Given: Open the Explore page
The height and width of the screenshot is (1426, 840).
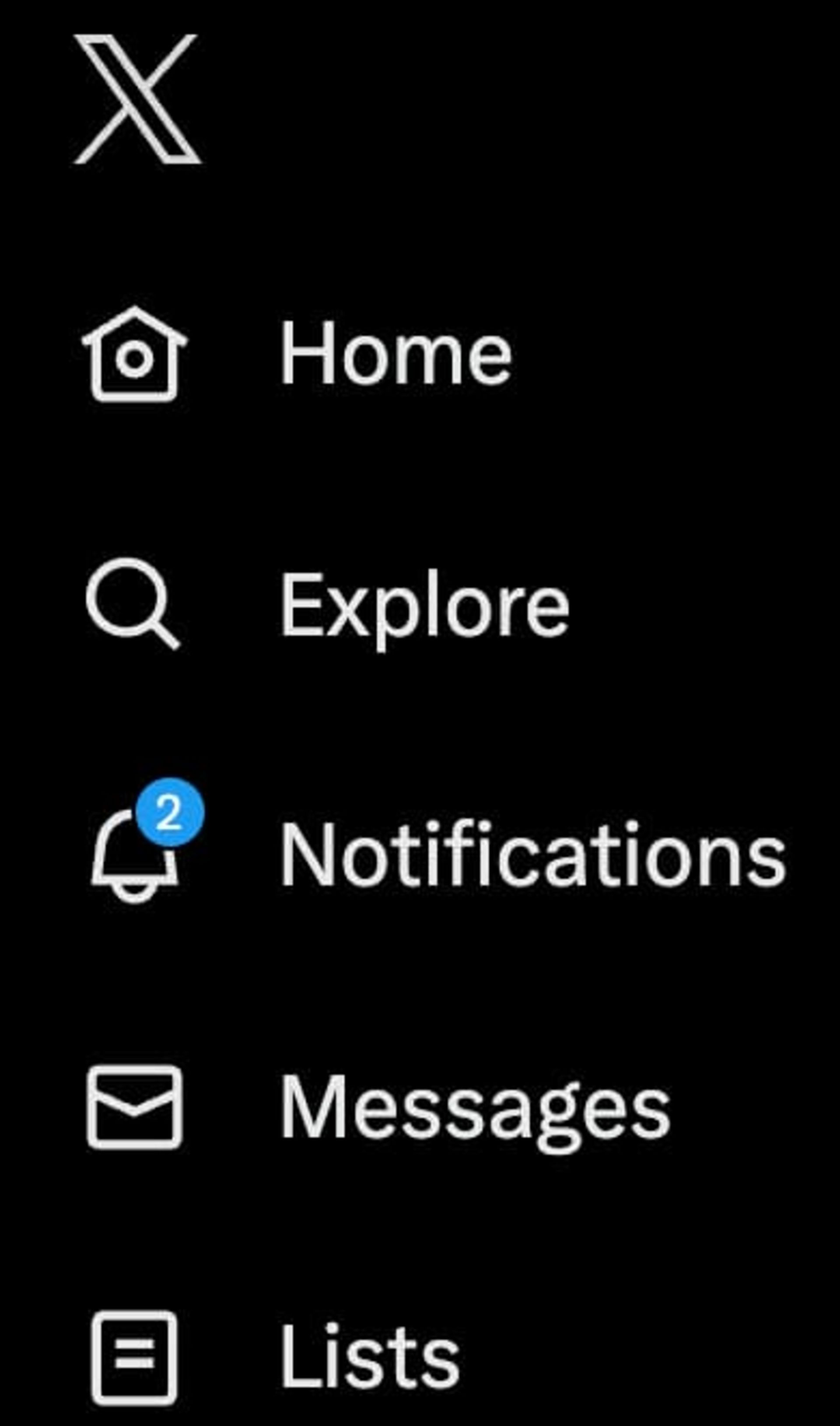Looking at the screenshot, I should (x=424, y=605).
